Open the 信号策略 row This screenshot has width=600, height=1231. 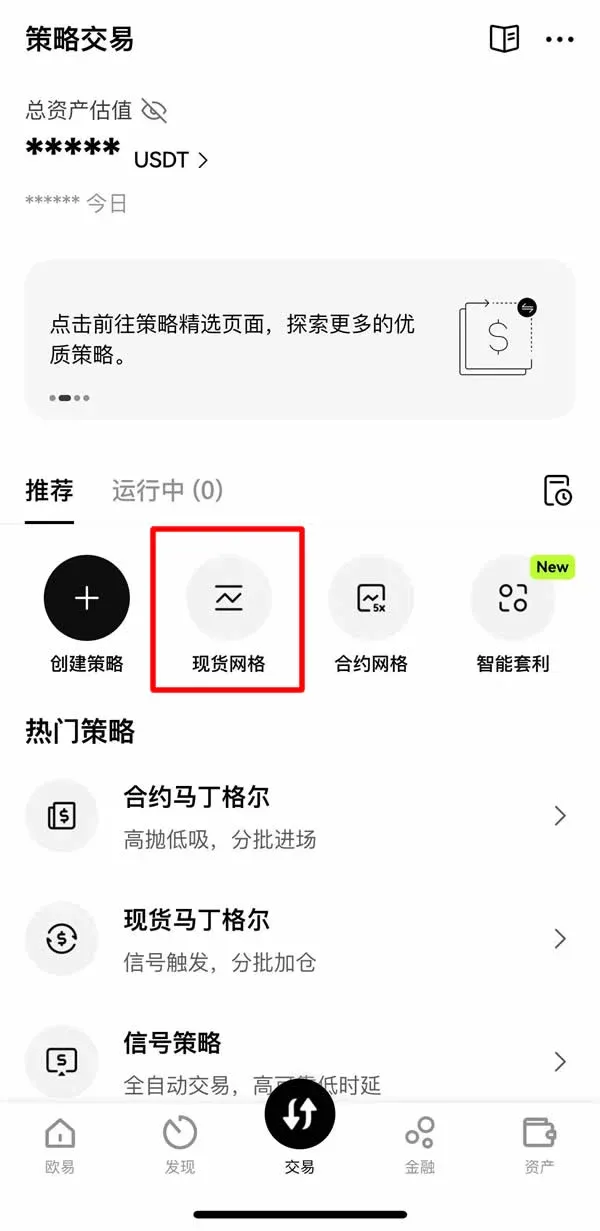pos(299,1060)
